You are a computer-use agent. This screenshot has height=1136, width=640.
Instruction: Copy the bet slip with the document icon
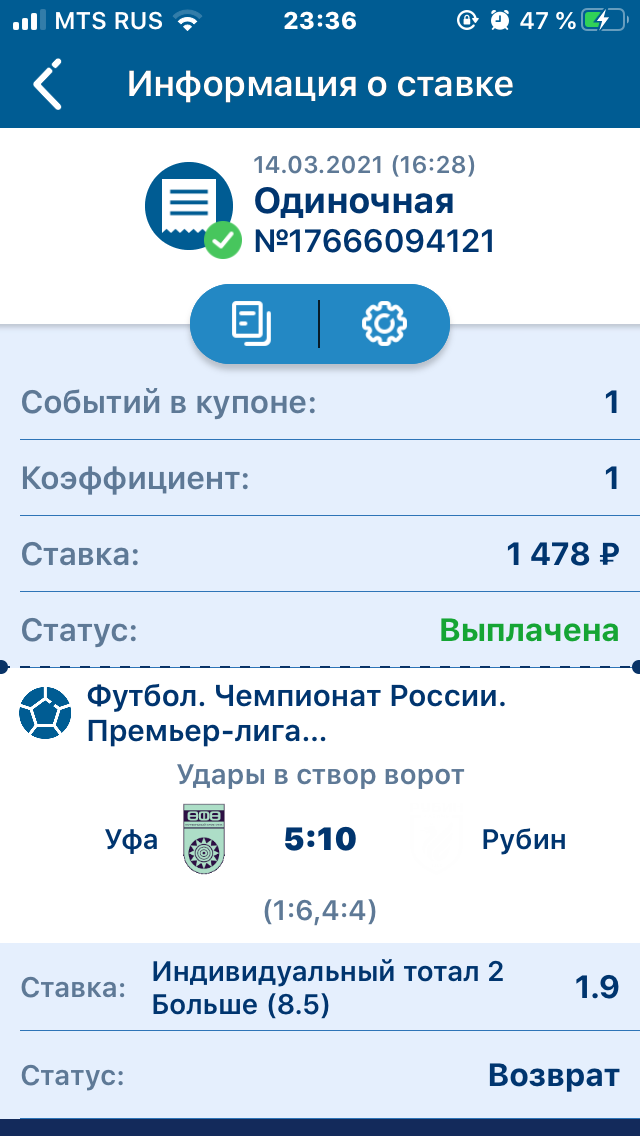point(252,324)
